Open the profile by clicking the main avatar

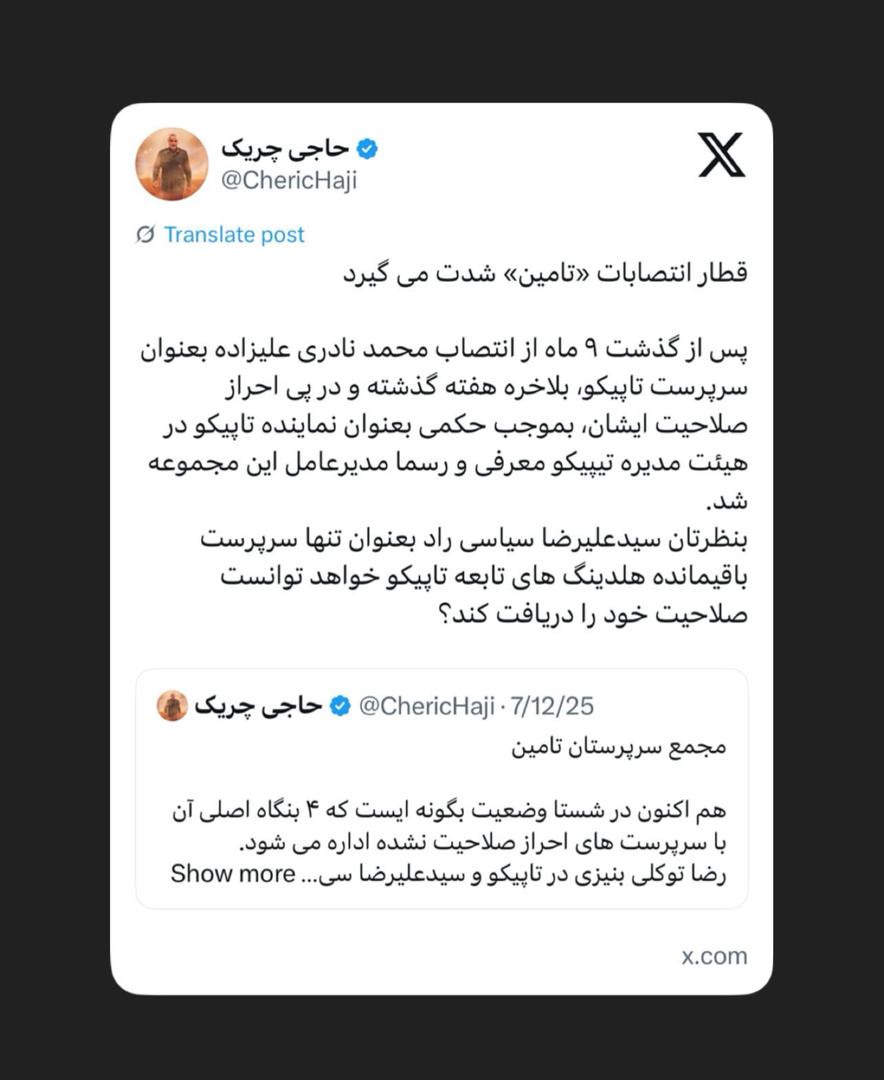pyautogui.click(x=172, y=163)
